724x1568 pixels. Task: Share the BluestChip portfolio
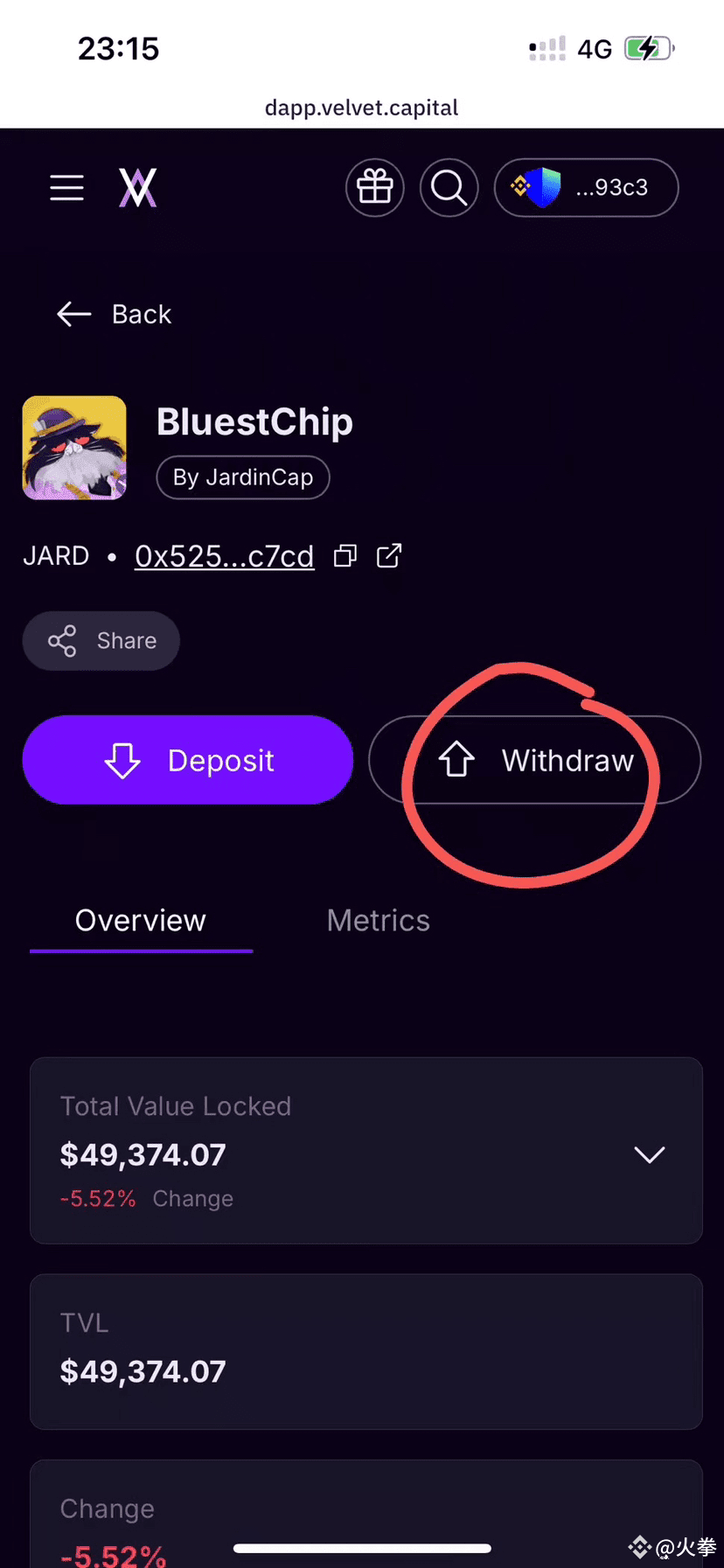[101, 641]
